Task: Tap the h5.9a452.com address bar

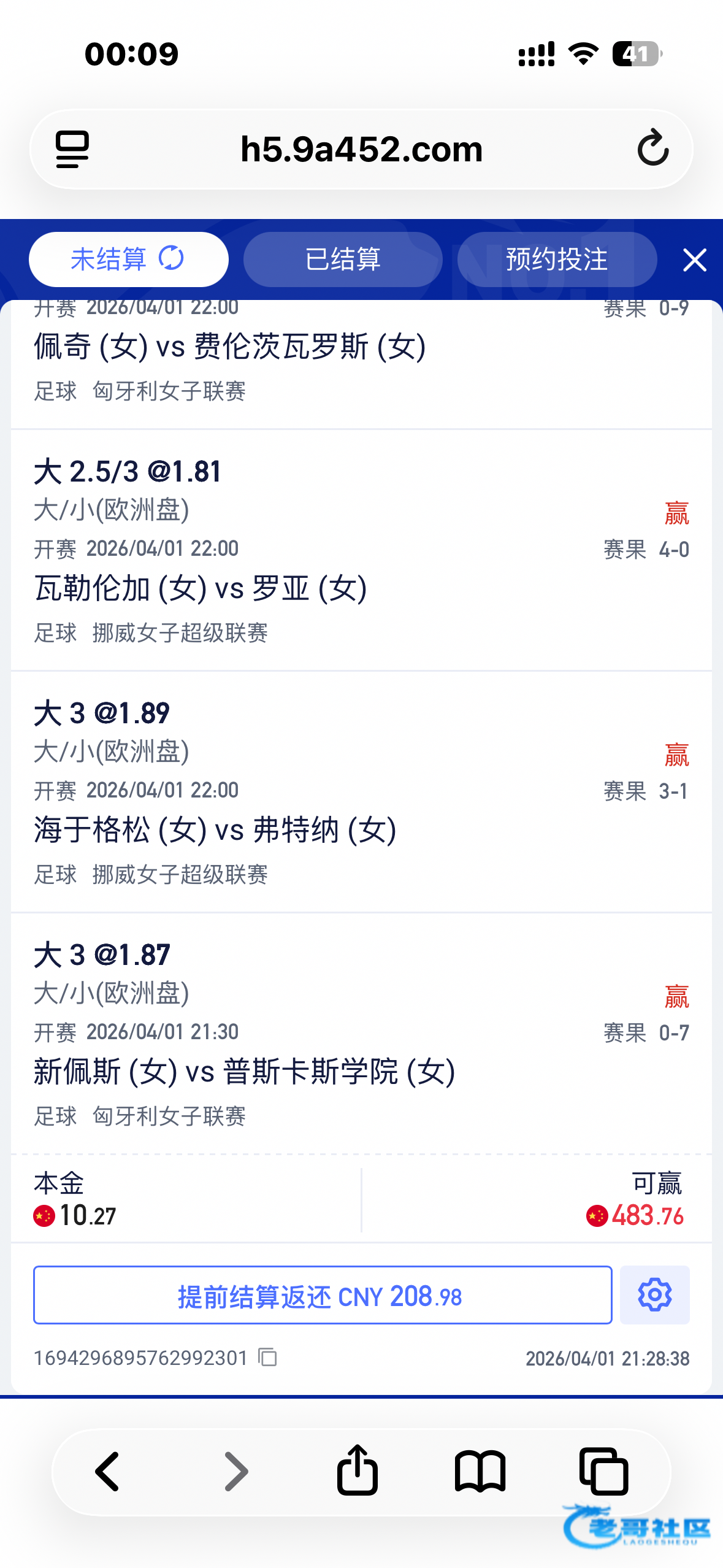Action: (x=361, y=149)
